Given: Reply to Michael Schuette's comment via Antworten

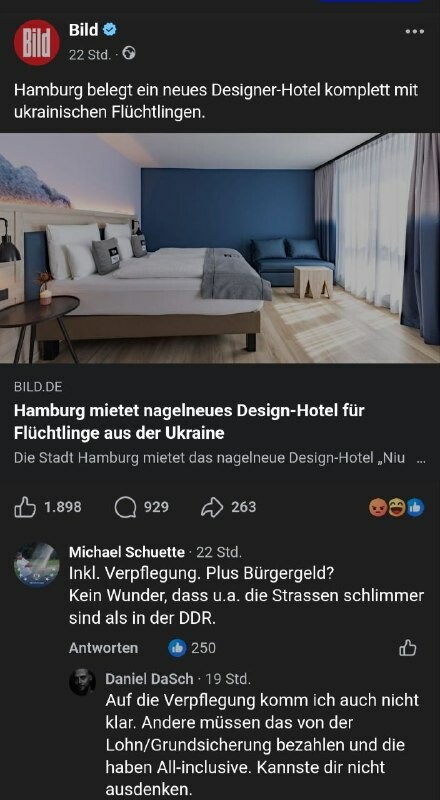Looking at the screenshot, I should [103, 648].
